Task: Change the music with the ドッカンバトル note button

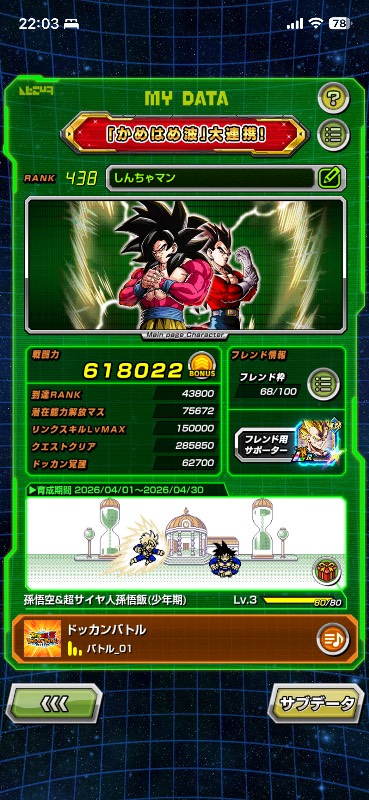Action: (333, 639)
